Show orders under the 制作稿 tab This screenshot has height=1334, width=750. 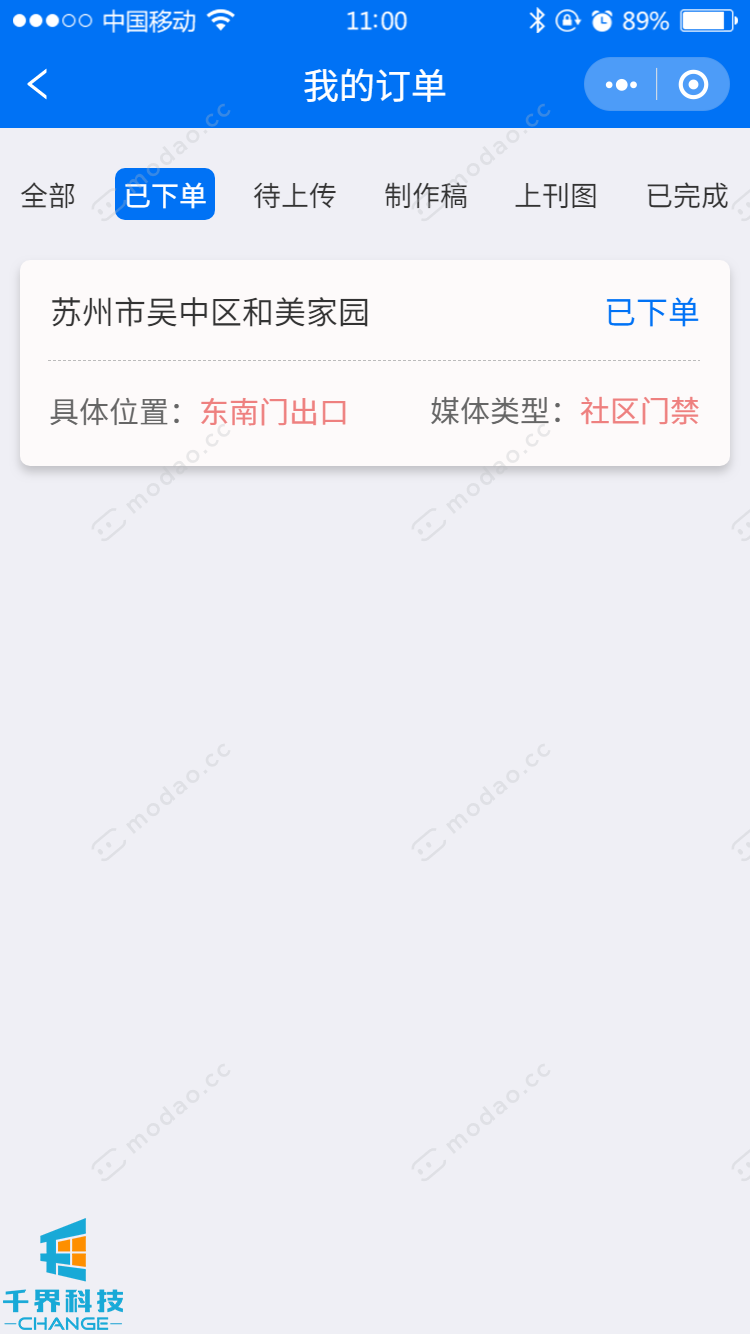point(426,196)
